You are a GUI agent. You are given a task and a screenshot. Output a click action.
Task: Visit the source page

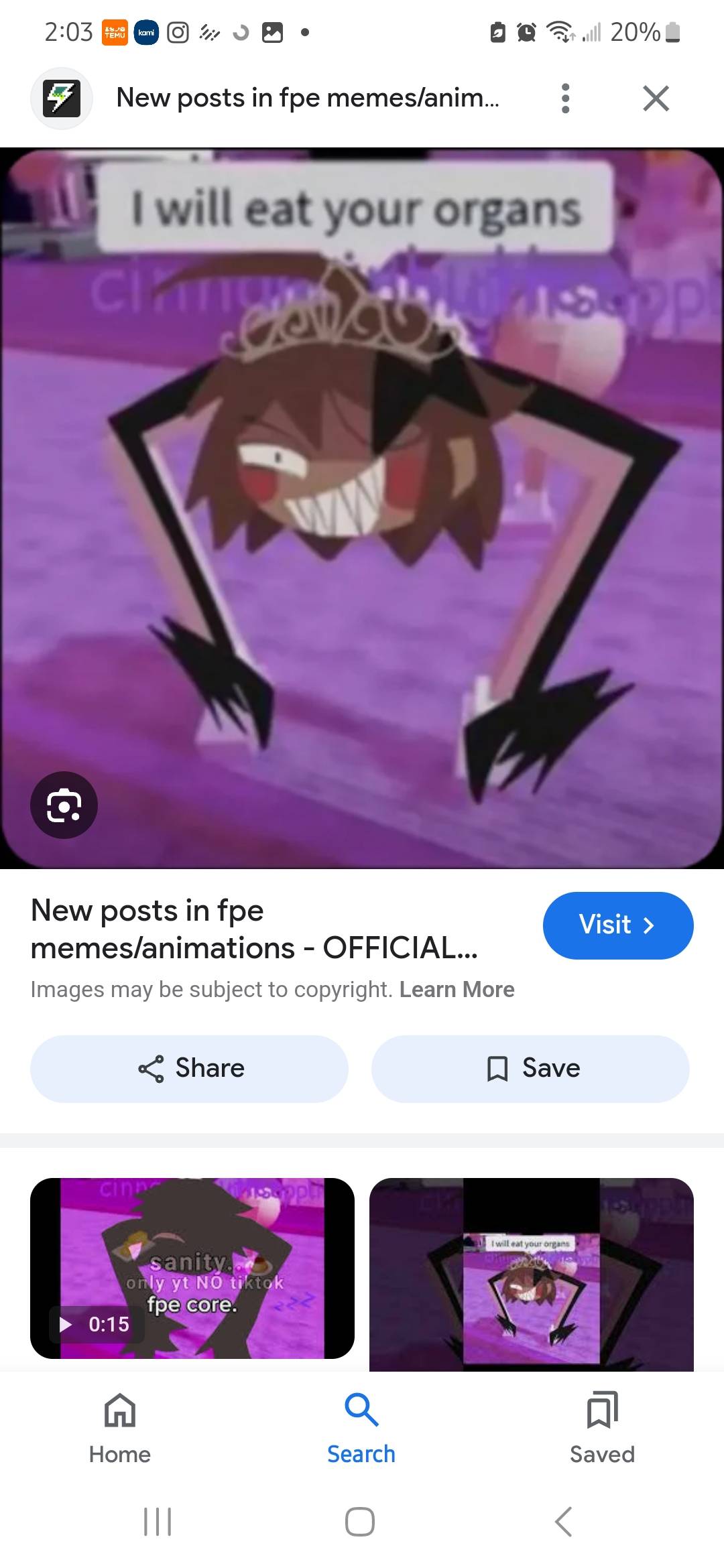click(x=617, y=925)
